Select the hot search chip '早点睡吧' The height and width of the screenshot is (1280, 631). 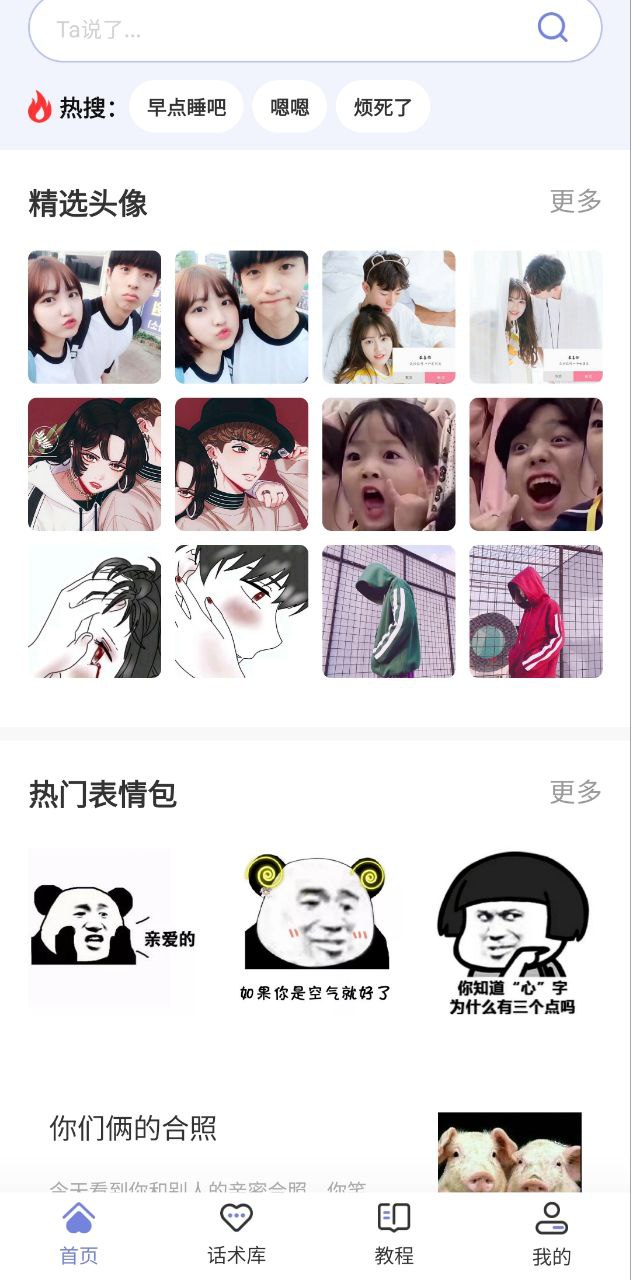[x=186, y=107]
